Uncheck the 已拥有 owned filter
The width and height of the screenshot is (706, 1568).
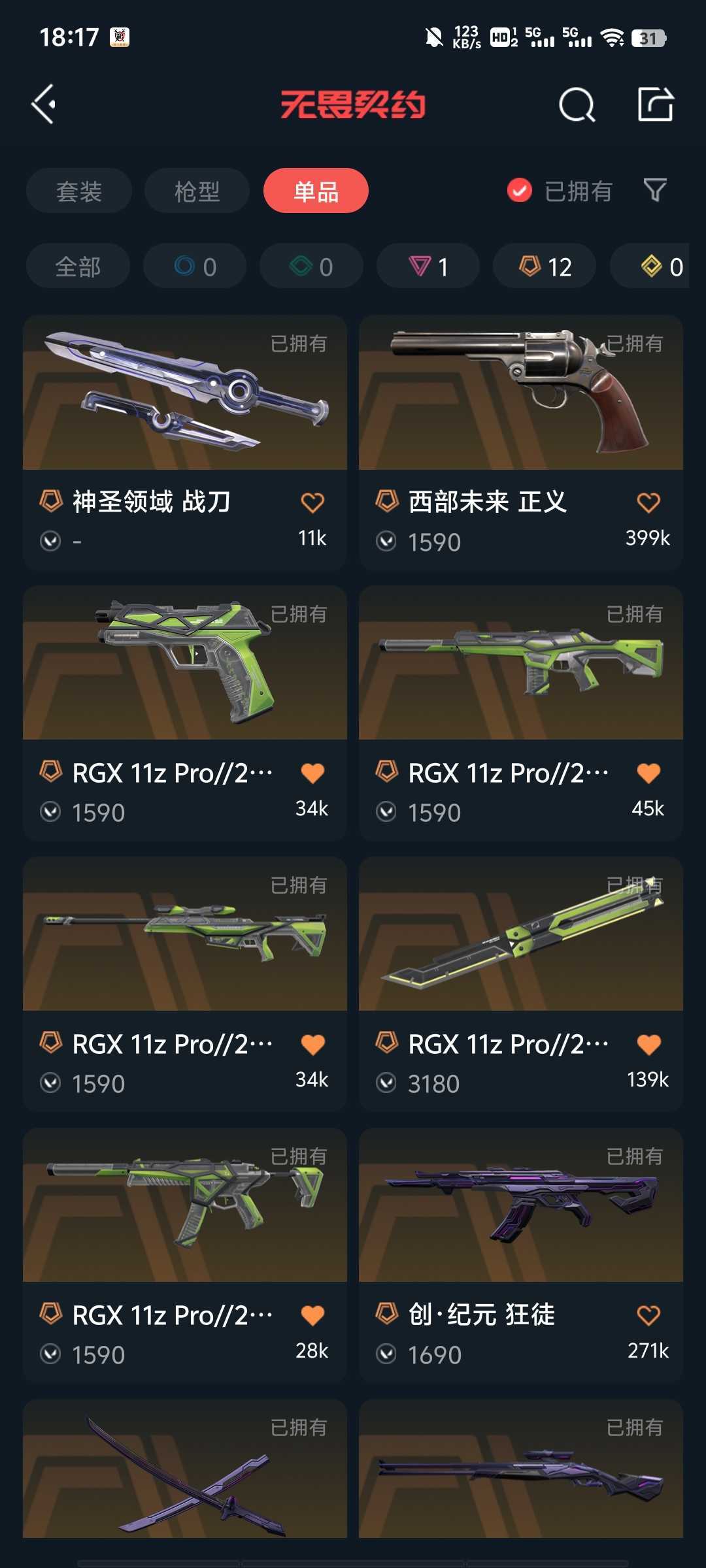click(520, 191)
